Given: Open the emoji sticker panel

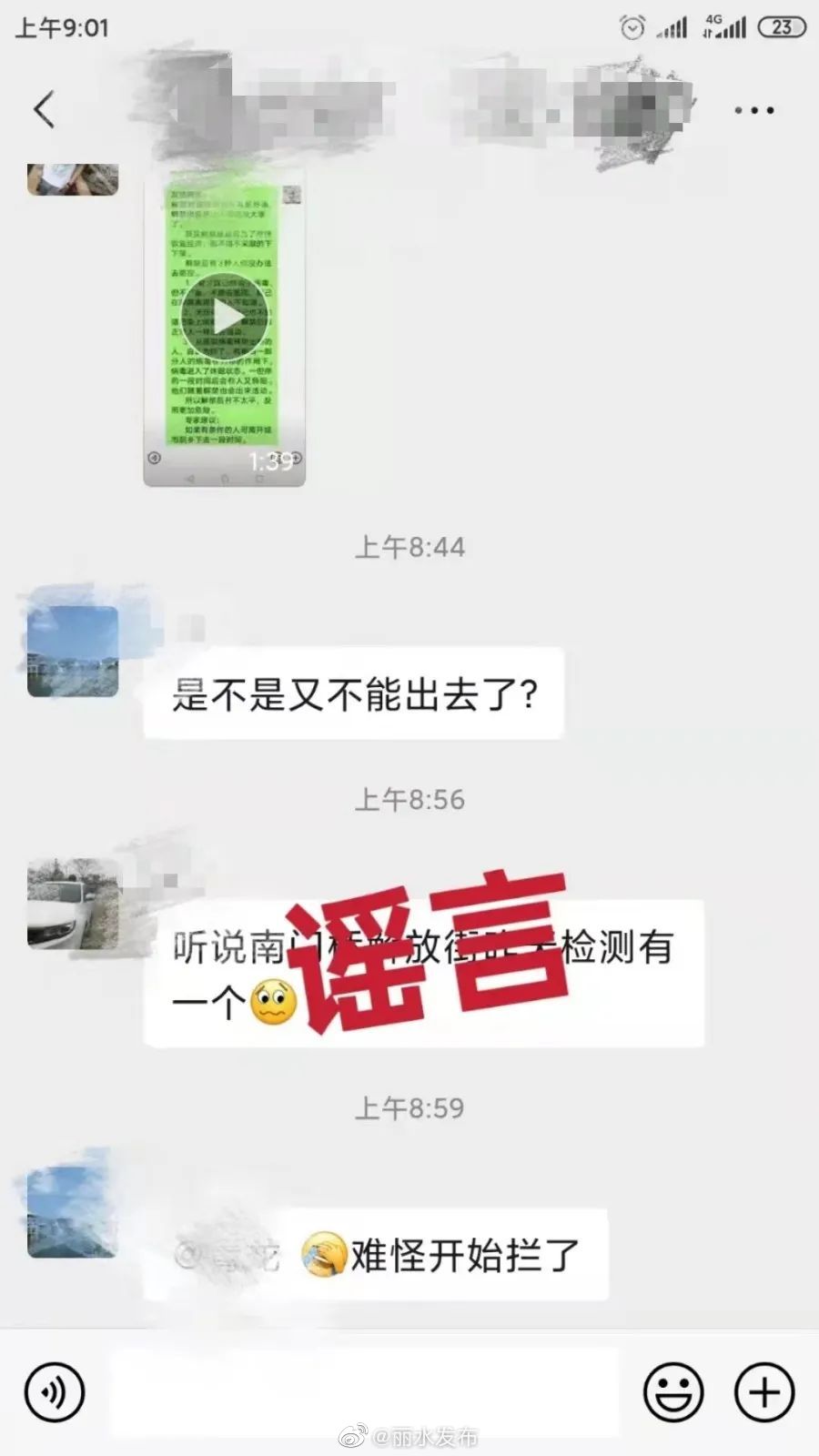Looking at the screenshot, I should [673, 1391].
